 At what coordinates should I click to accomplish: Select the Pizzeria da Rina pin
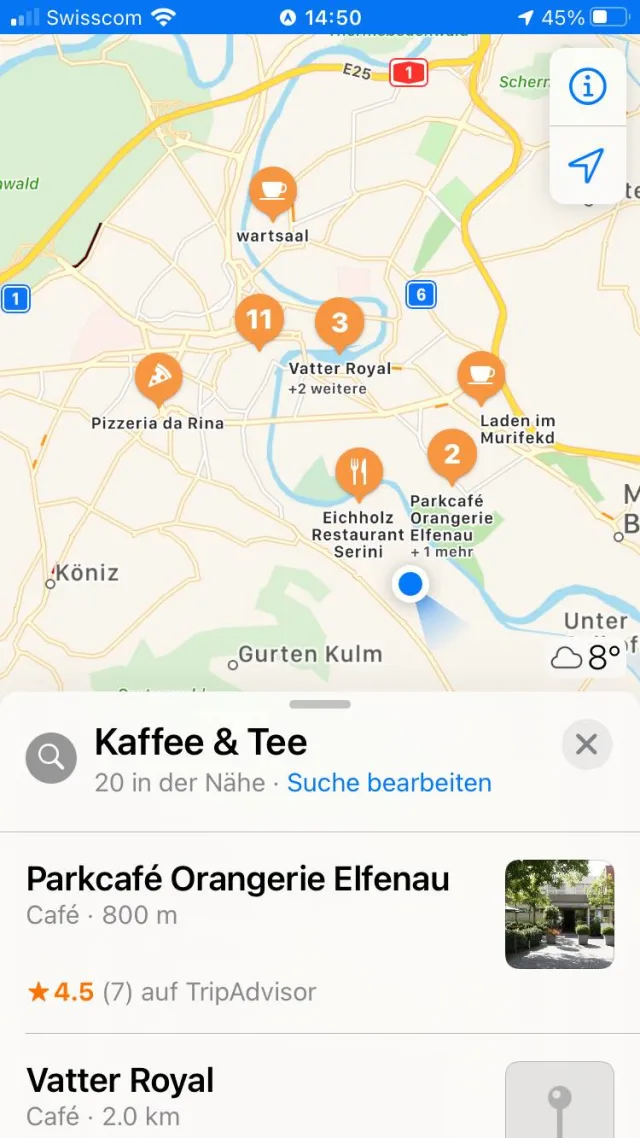coord(159,378)
